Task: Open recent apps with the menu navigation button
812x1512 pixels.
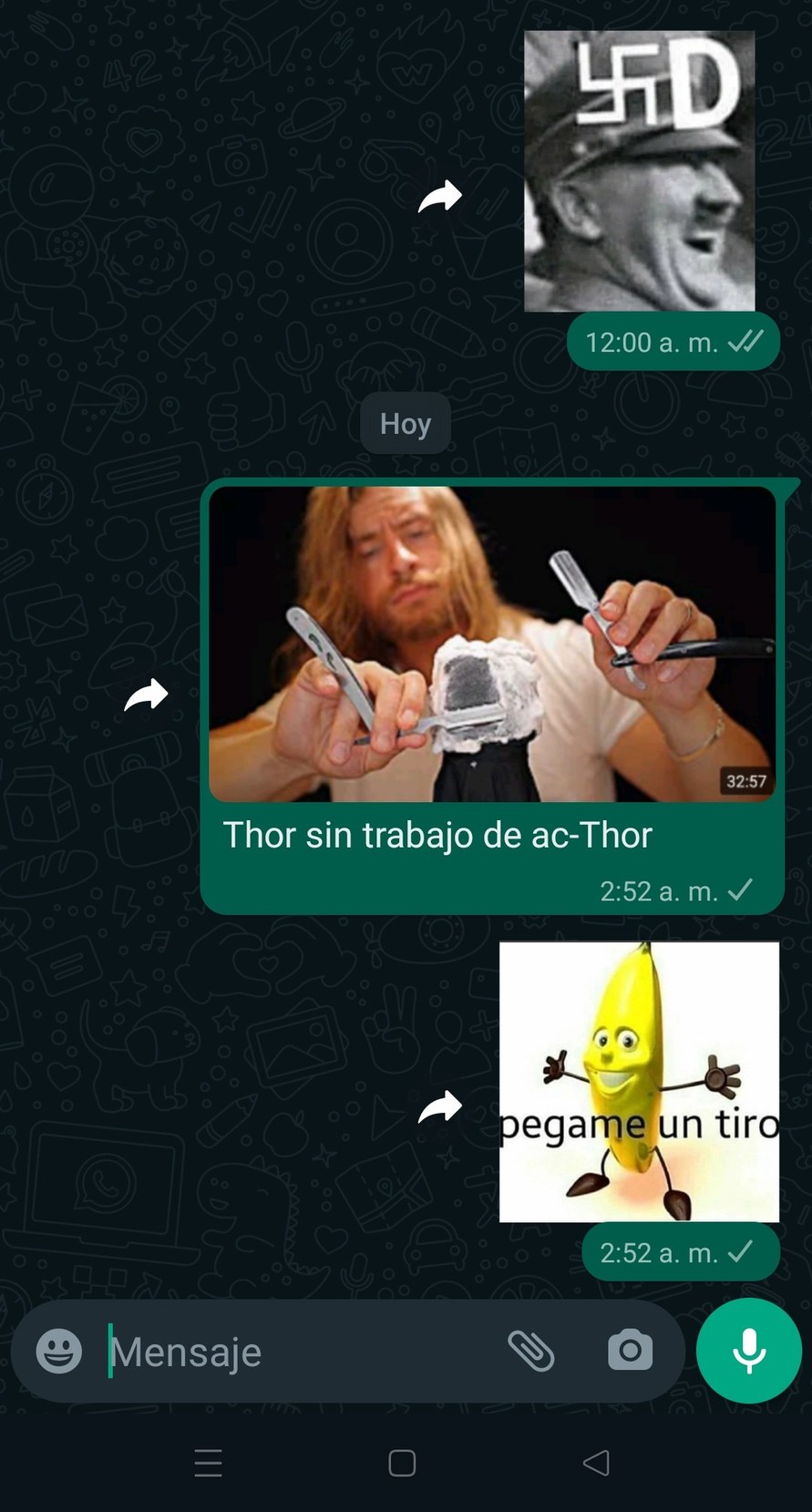Action: click(208, 1464)
